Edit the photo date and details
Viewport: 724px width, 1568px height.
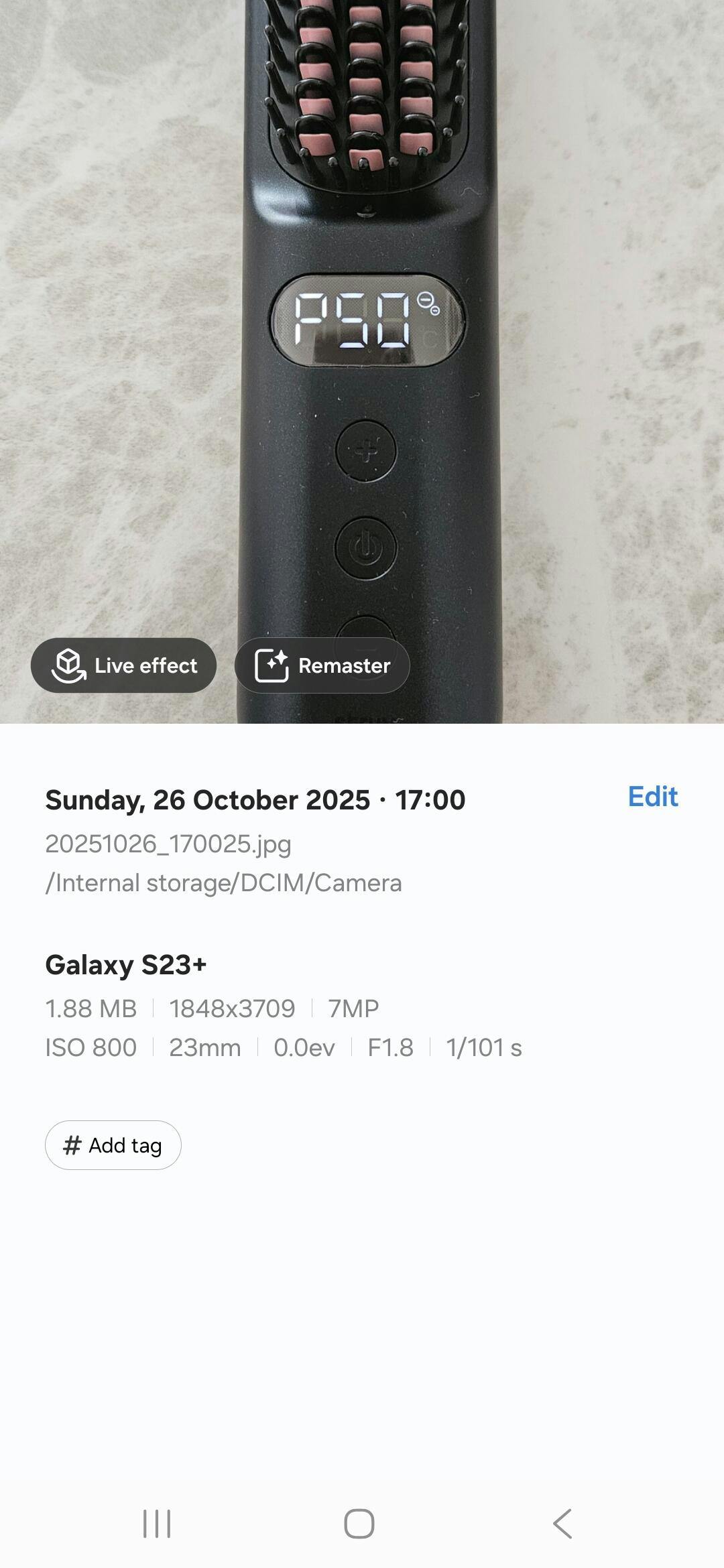click(652, 797)
